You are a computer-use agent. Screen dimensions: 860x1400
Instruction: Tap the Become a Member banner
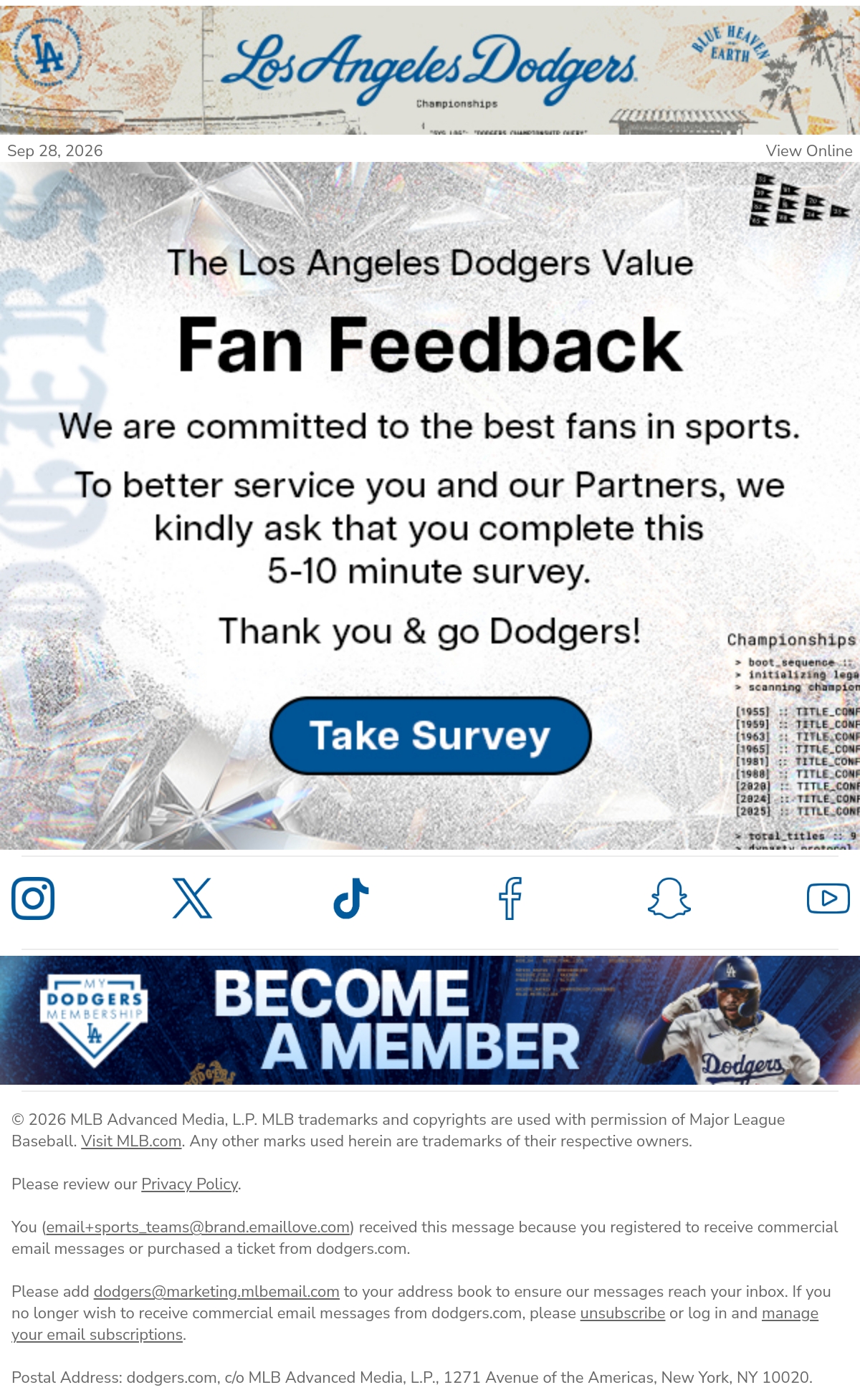pyautogui.click(x=430, y=1020)
